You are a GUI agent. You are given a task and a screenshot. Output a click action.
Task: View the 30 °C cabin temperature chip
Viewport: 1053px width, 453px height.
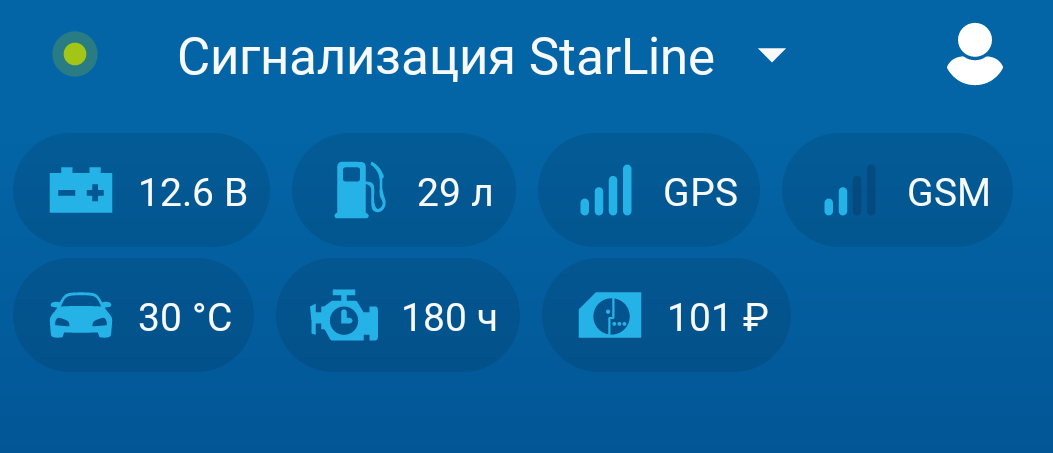(133, 316)
